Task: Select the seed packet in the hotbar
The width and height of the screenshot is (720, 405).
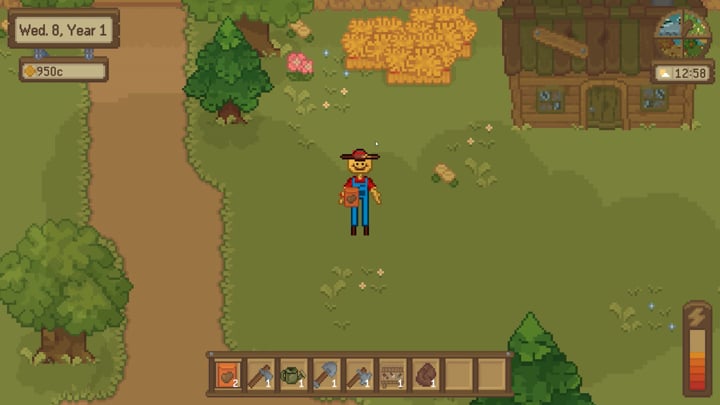Action: (226, 376)
